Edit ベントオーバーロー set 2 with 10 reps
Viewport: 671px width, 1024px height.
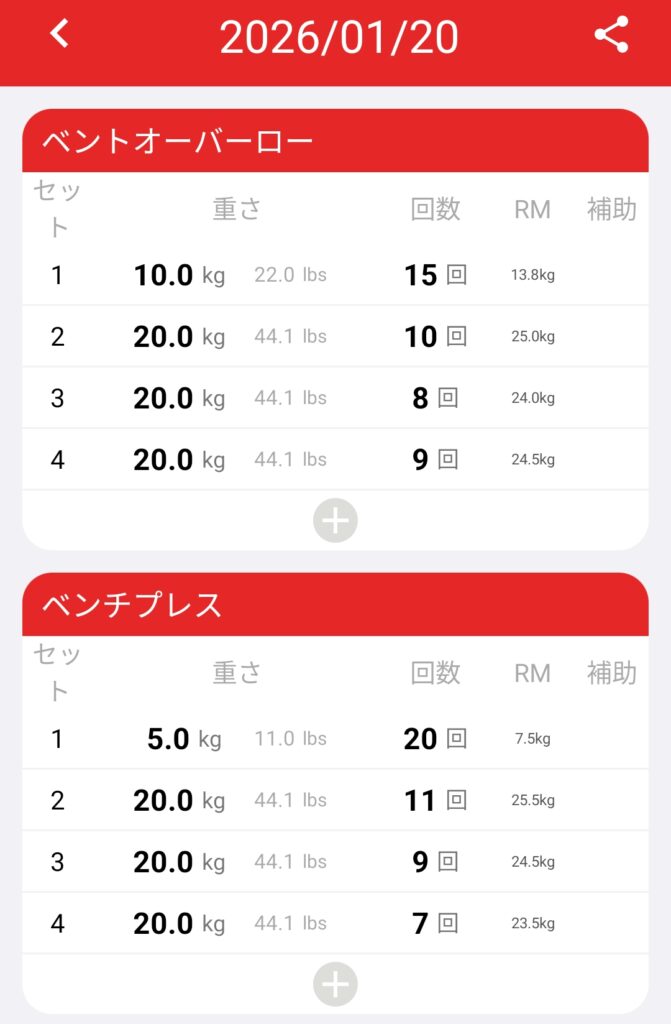(x=335, y=337)
